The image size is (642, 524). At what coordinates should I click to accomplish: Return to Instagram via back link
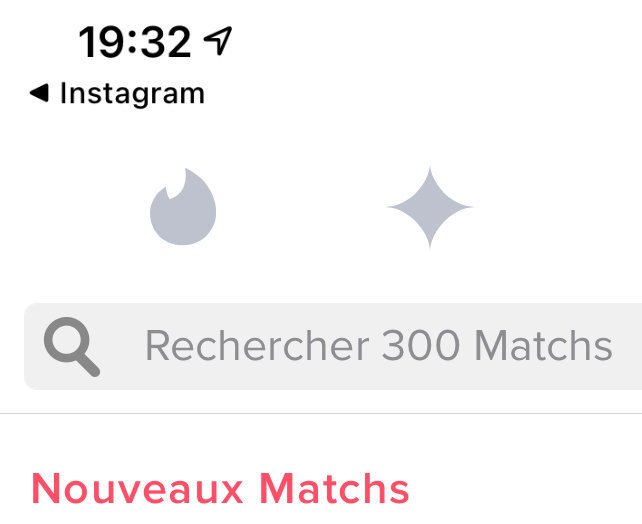[118, 94]
